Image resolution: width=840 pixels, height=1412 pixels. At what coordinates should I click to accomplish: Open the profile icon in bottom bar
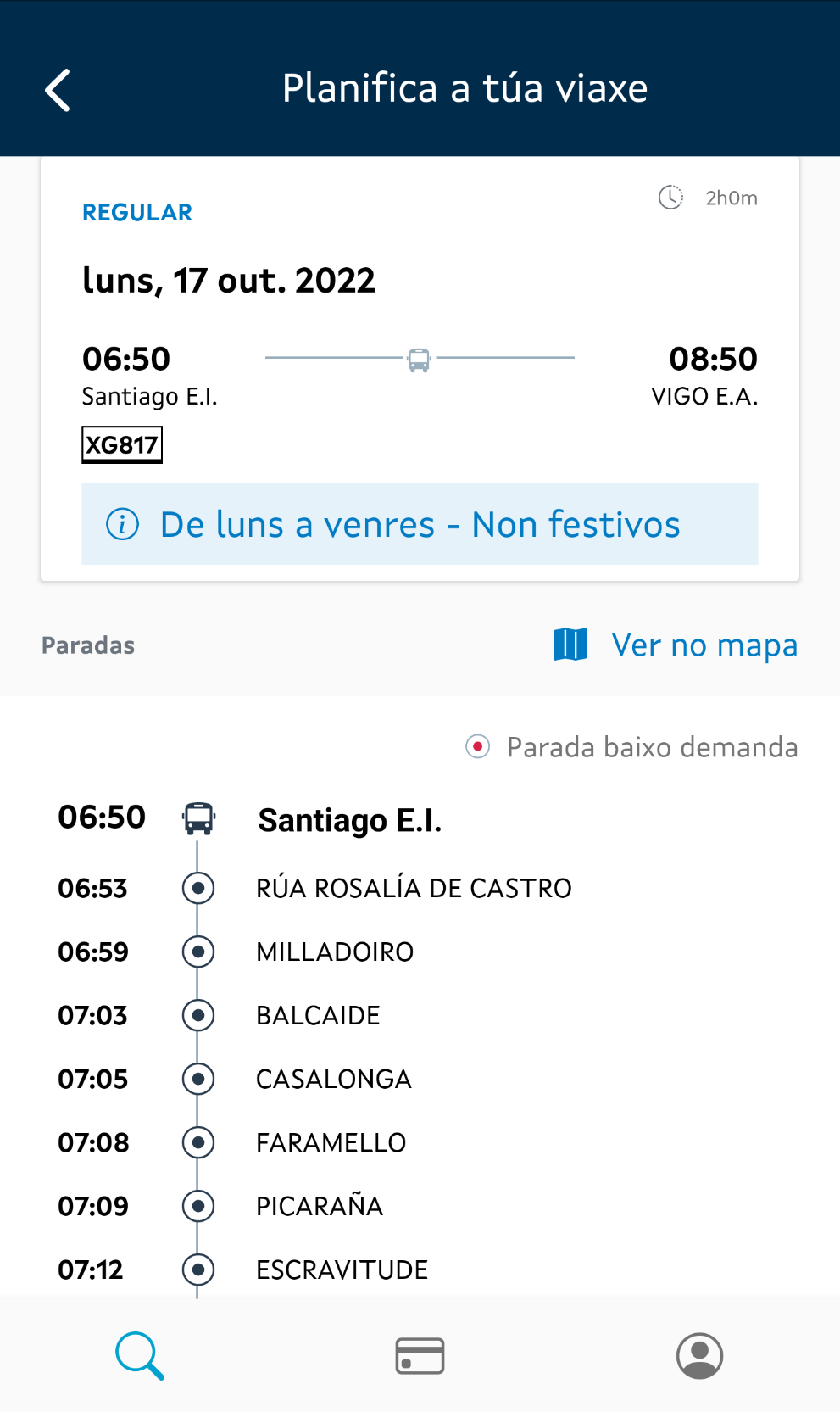point(698,1354)
